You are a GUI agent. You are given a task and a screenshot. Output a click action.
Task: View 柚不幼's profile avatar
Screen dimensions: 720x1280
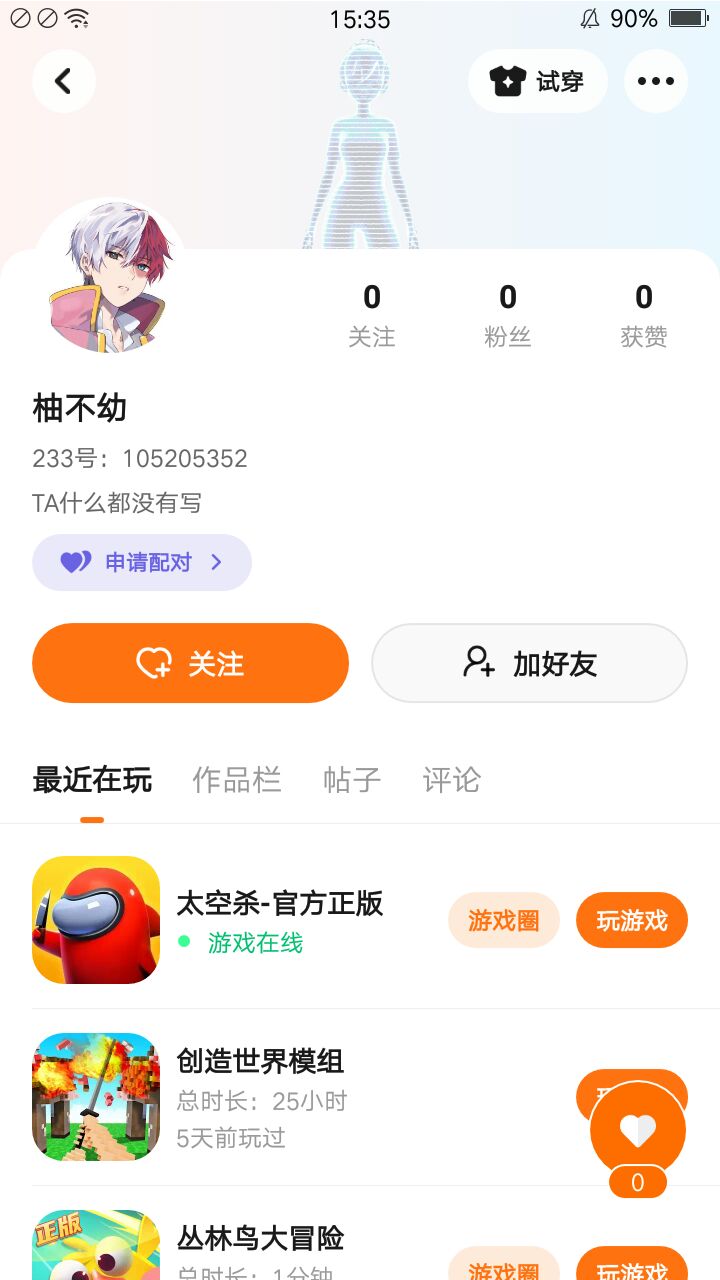point(108,277)
